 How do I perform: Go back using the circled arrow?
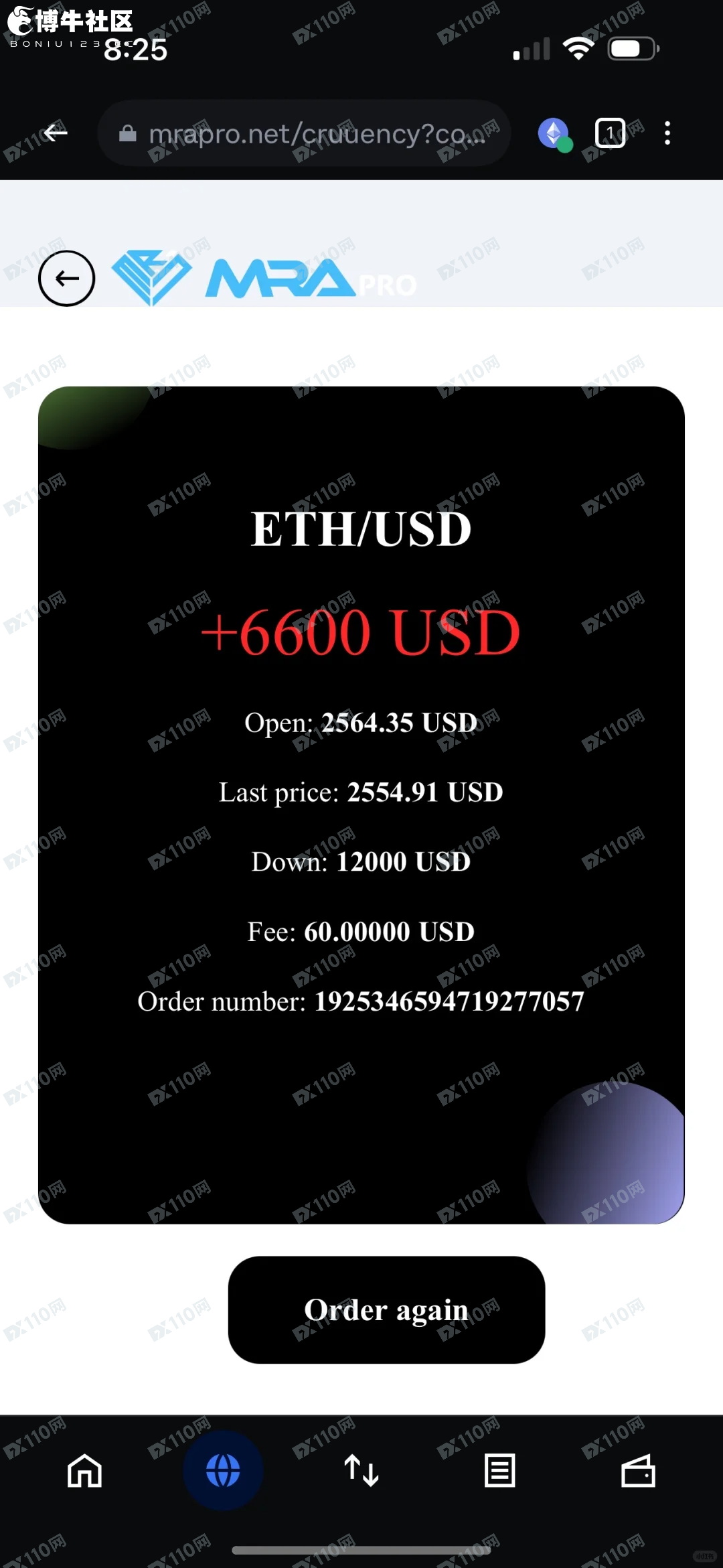tap(66, 278)
